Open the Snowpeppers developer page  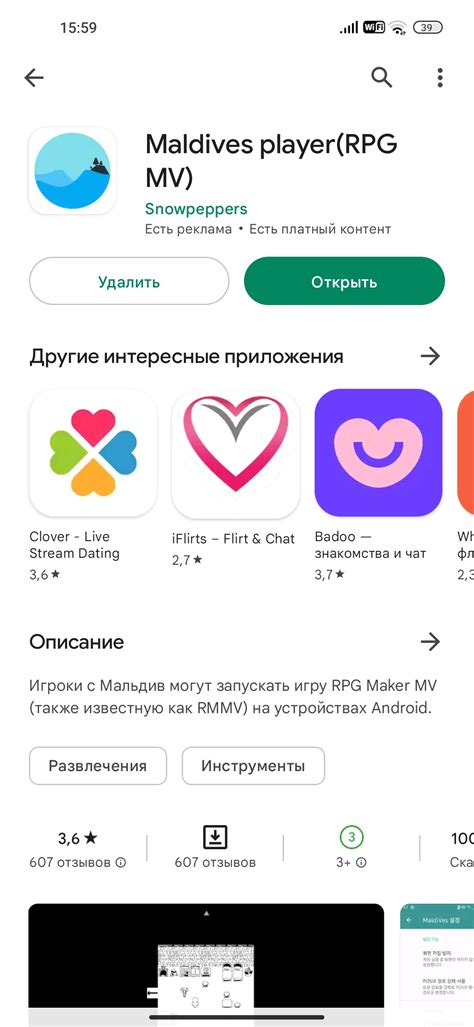196,209
